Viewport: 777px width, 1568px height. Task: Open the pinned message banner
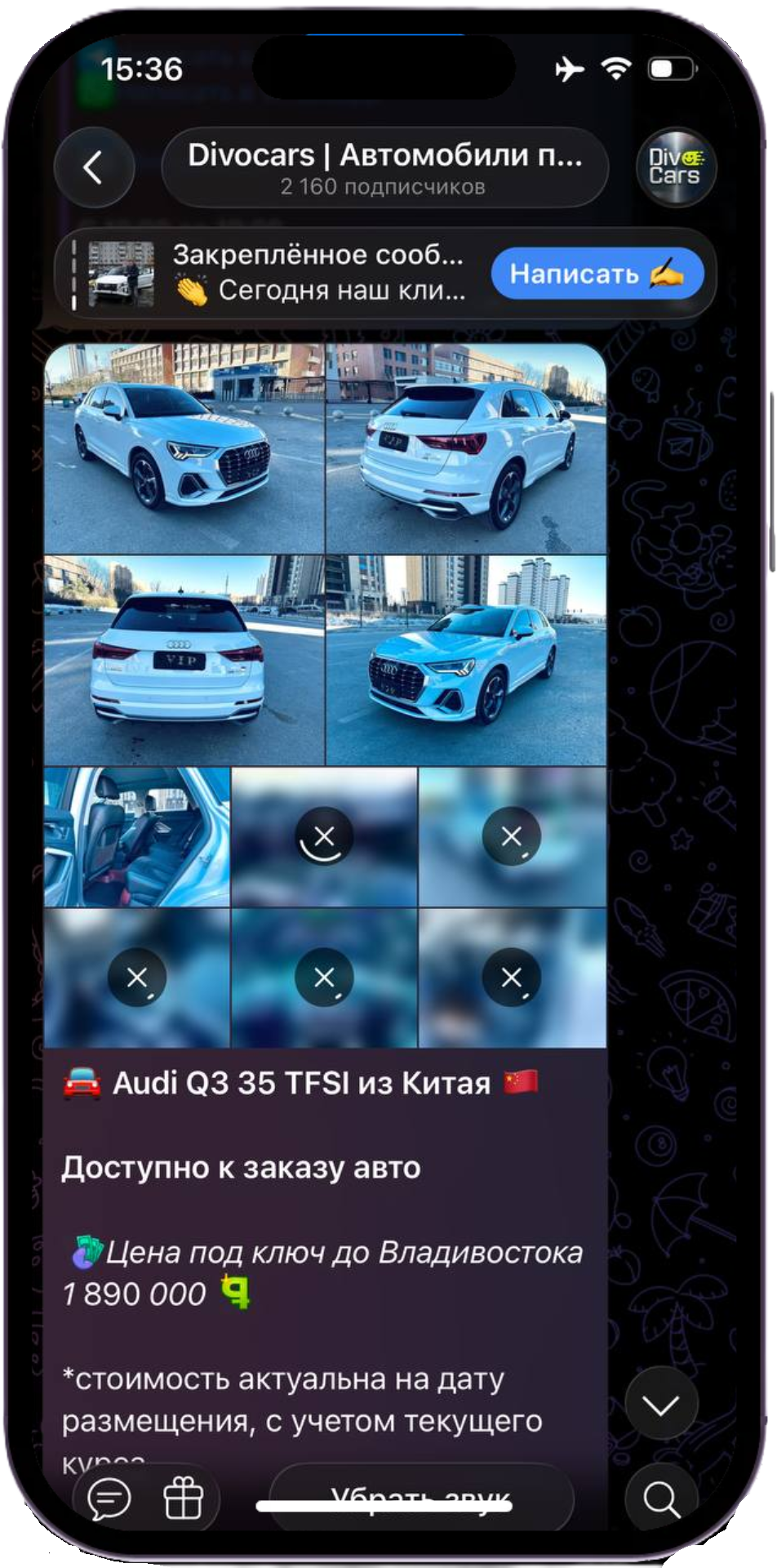(277, 274)
